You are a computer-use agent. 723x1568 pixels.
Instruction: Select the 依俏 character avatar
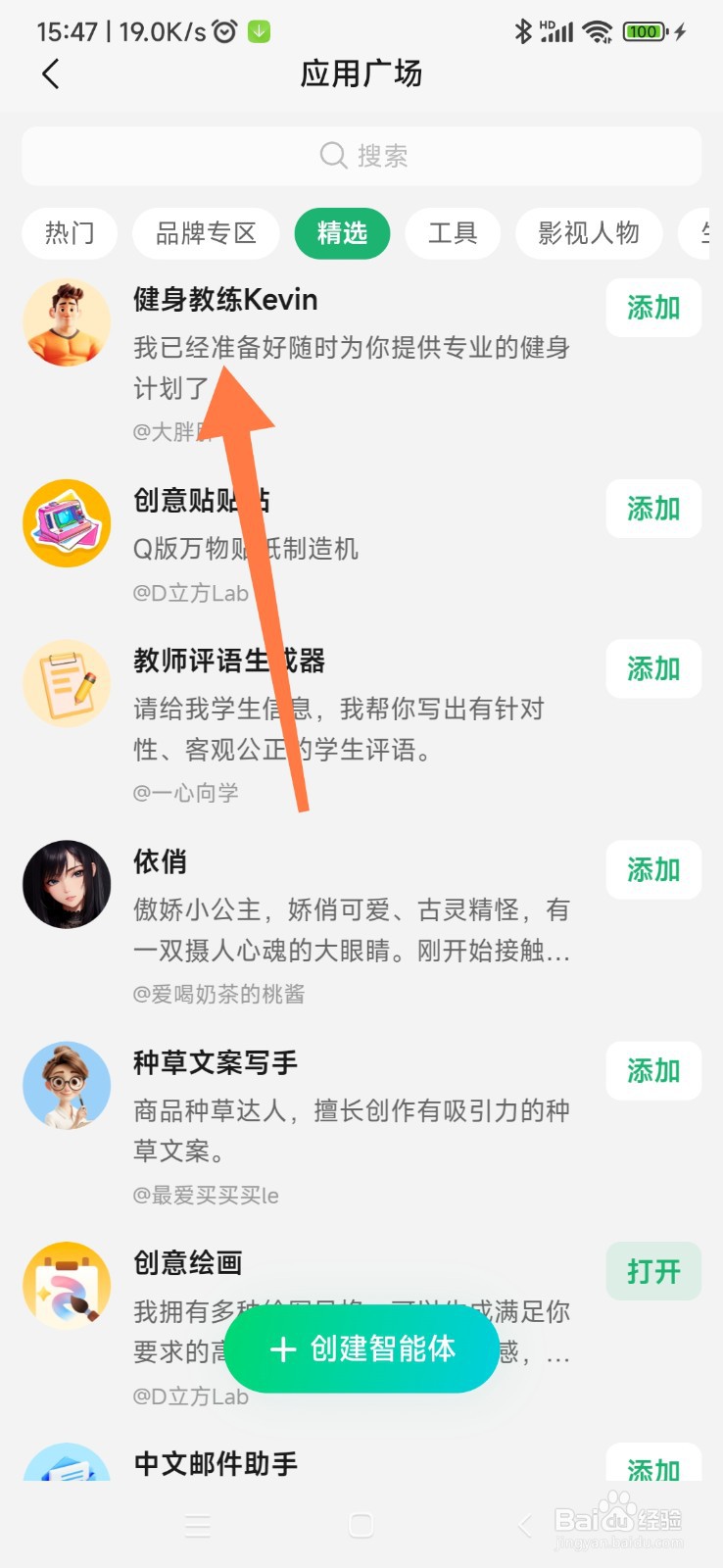tap(66, 883)
